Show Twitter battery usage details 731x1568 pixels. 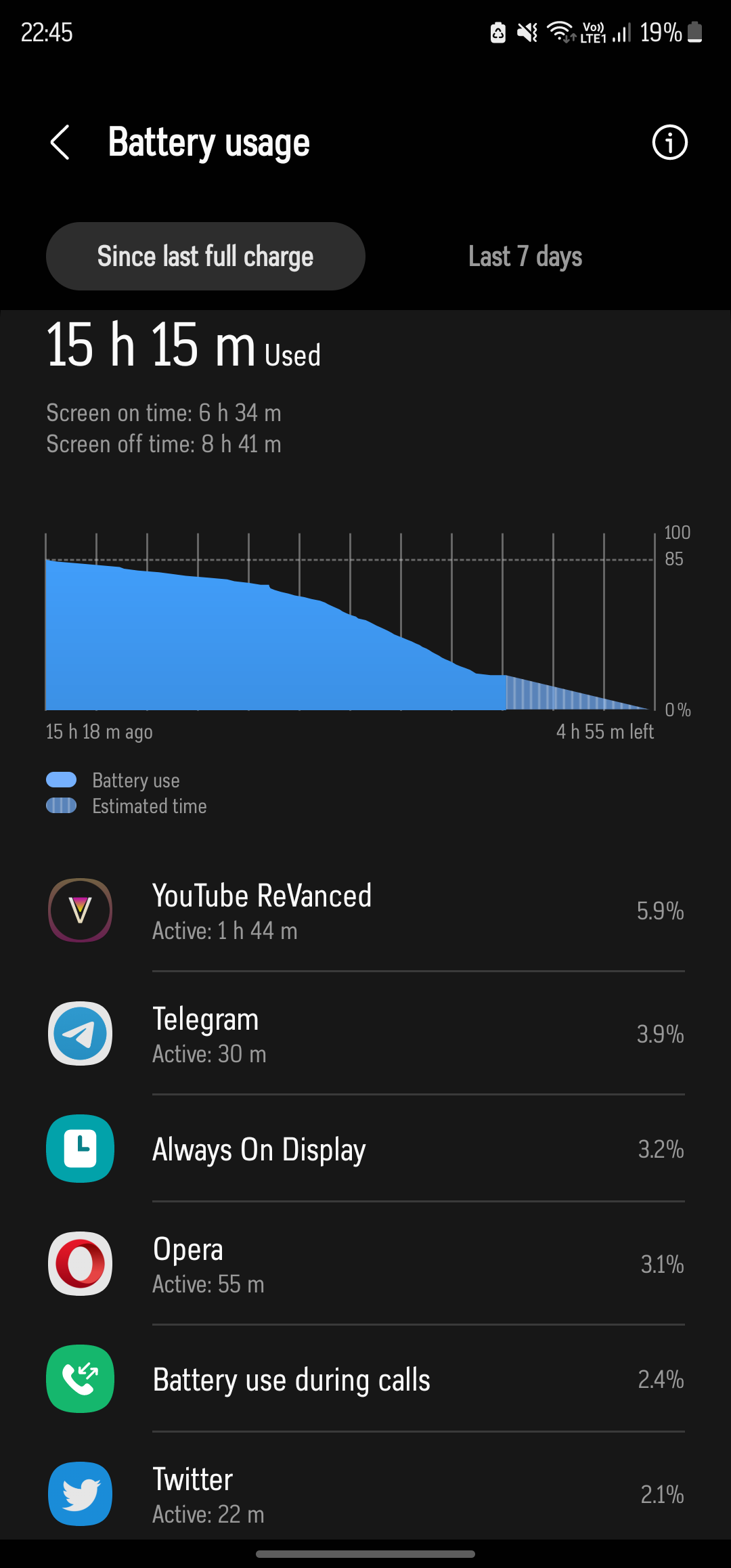(365, 1494)
